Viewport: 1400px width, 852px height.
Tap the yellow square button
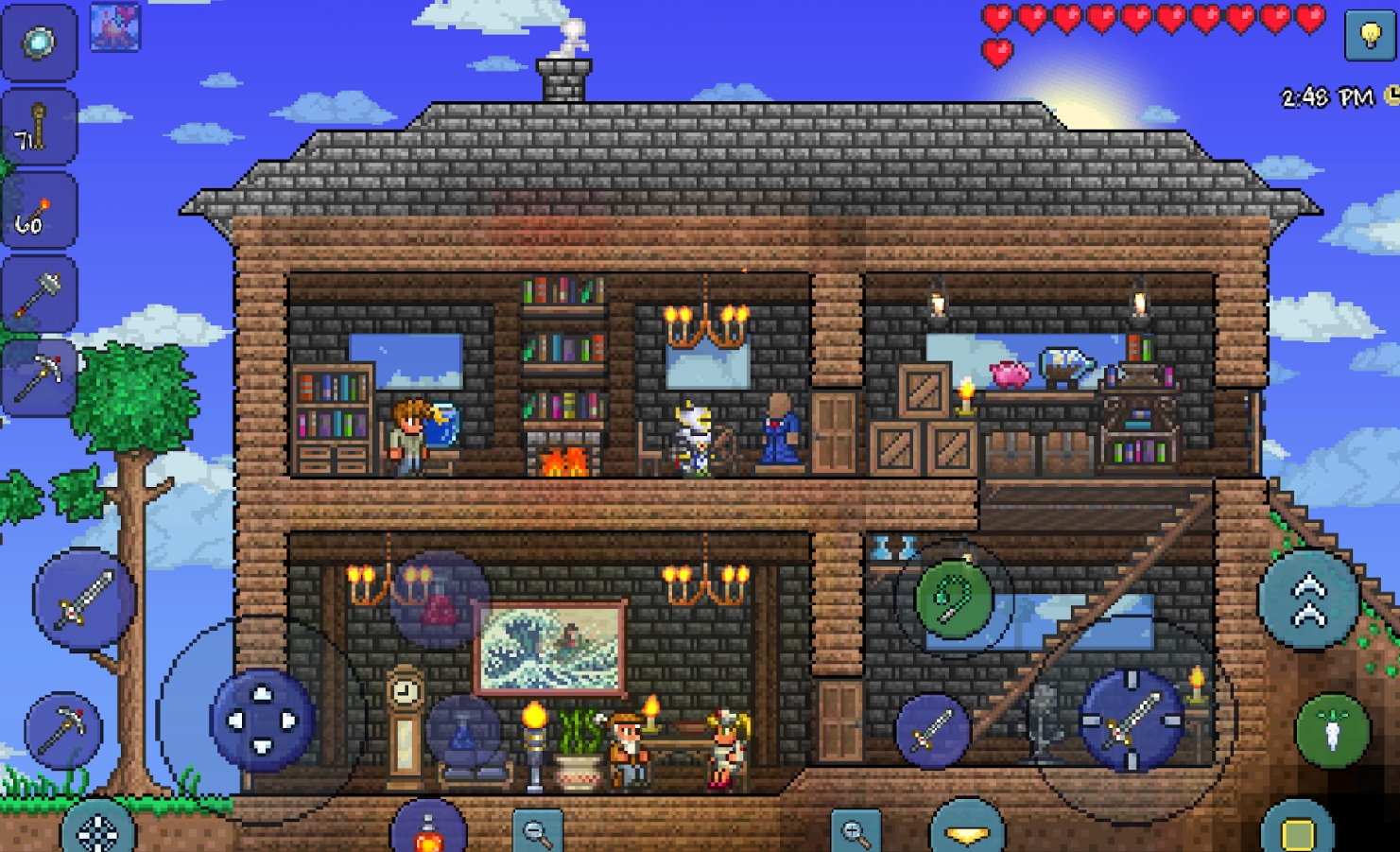point(1297,832)
